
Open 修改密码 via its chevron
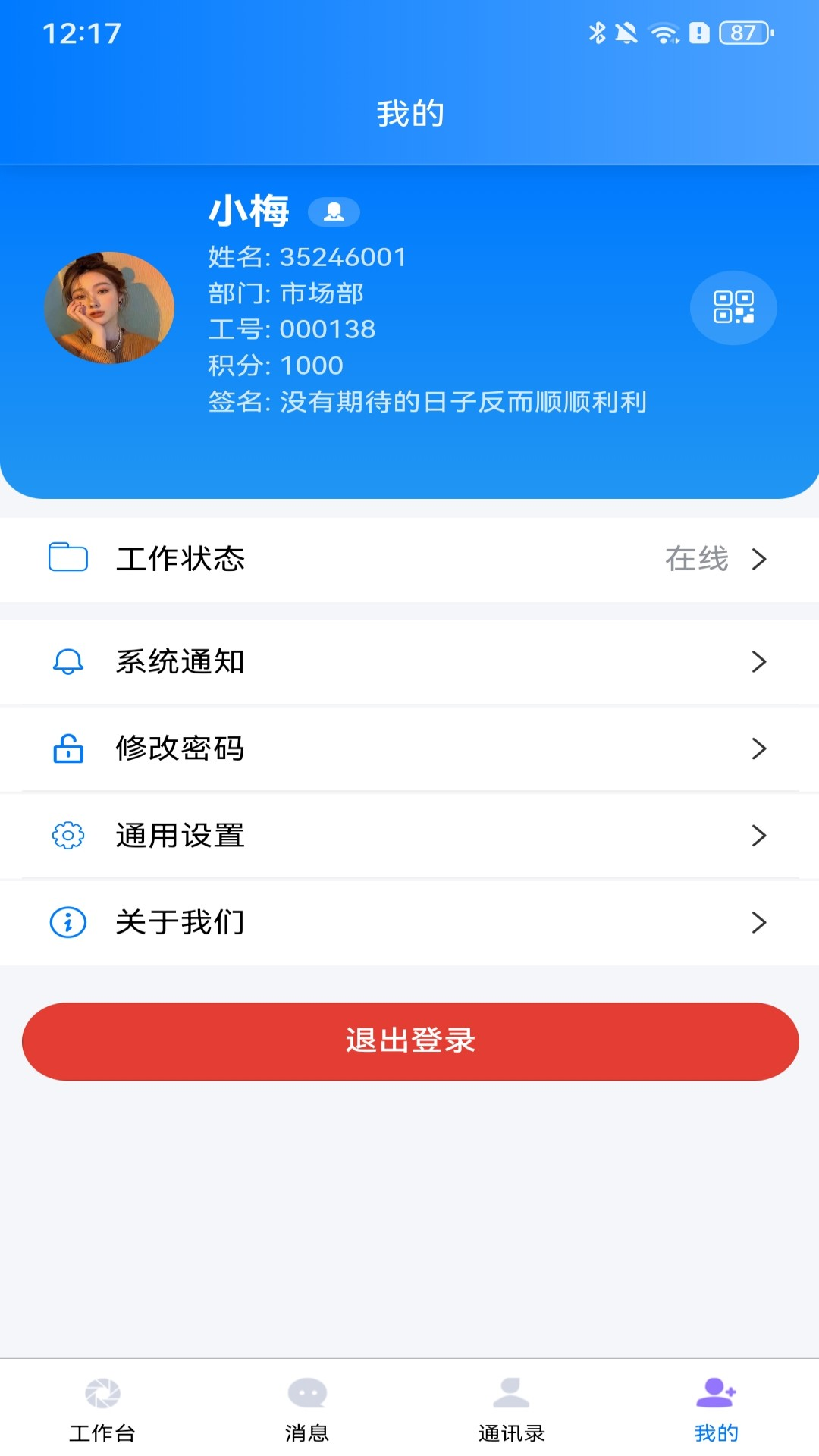(759, 749)
